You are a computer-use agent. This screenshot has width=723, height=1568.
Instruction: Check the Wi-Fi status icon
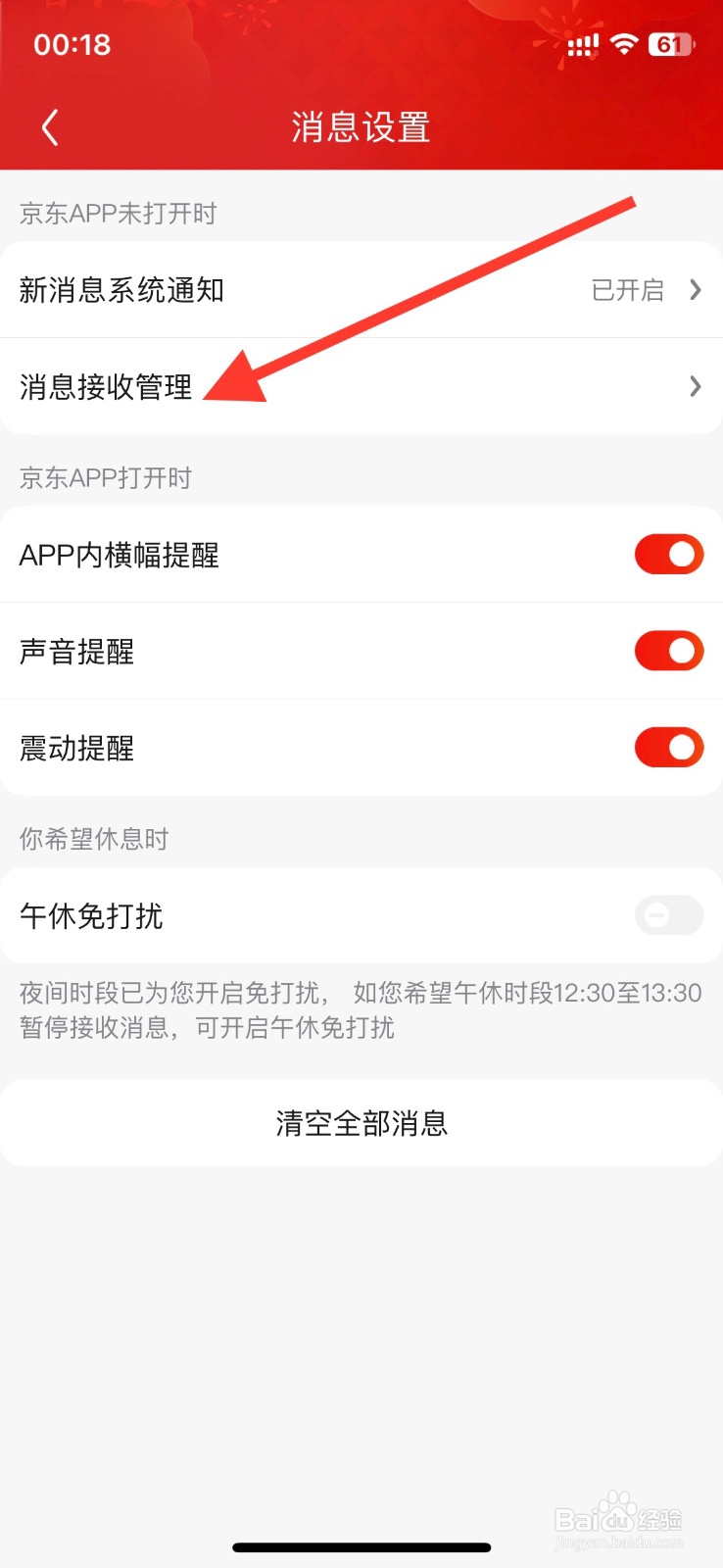pos(624,43)
